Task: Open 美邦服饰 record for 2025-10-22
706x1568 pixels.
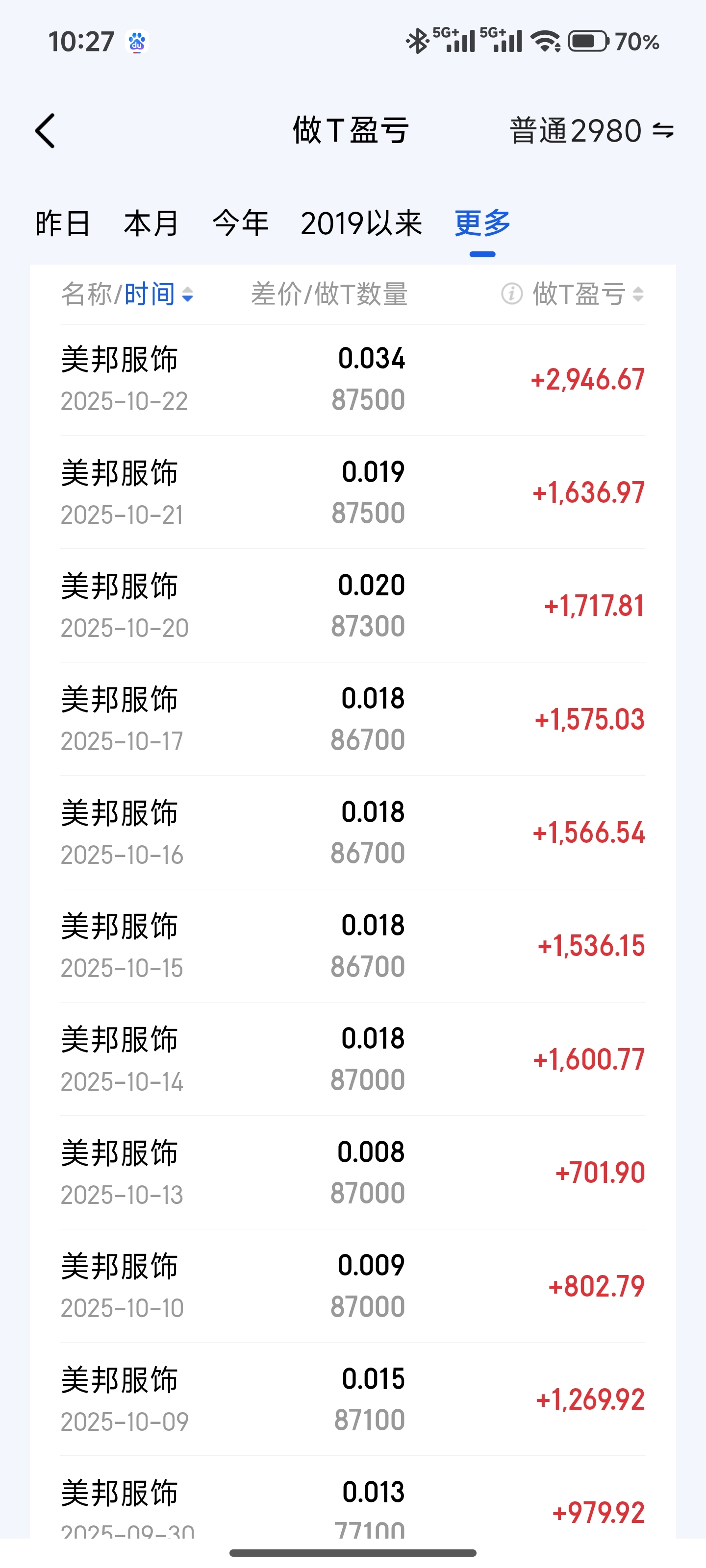Action: pos(353,380)
